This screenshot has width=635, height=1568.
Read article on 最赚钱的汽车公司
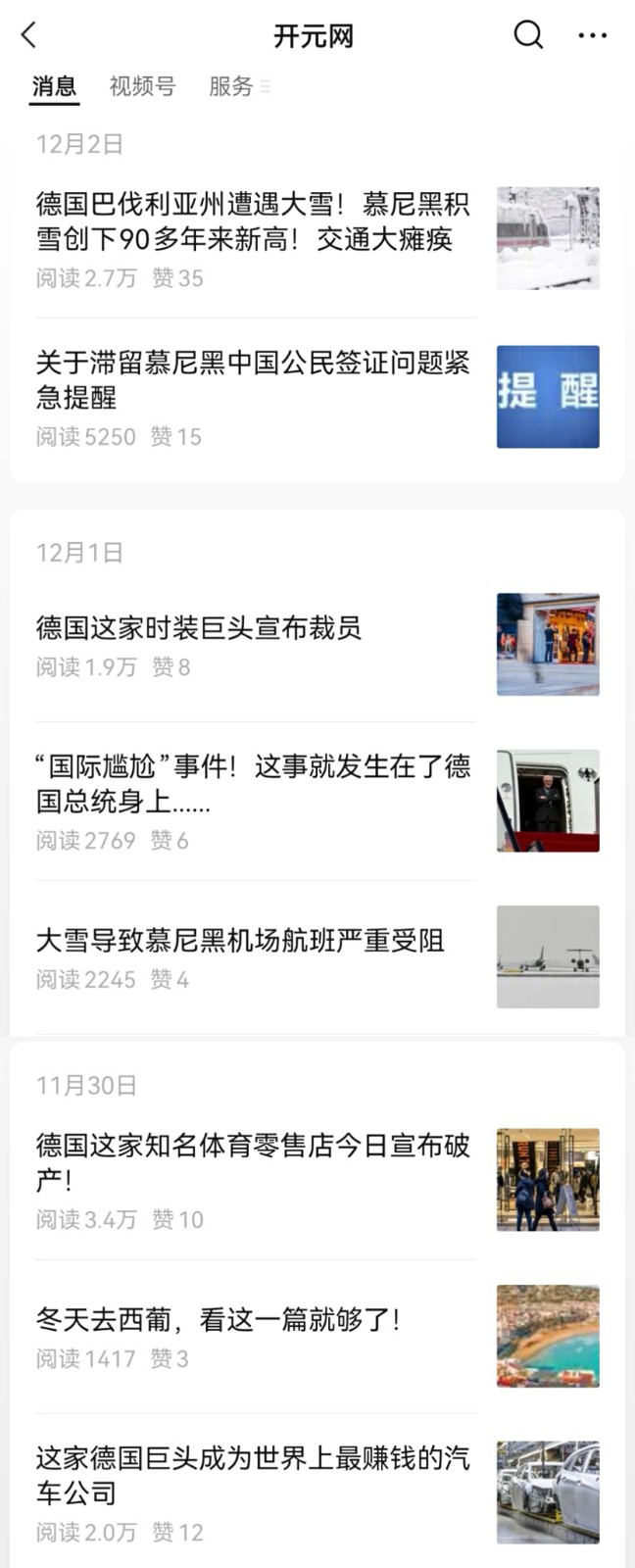253,1476
